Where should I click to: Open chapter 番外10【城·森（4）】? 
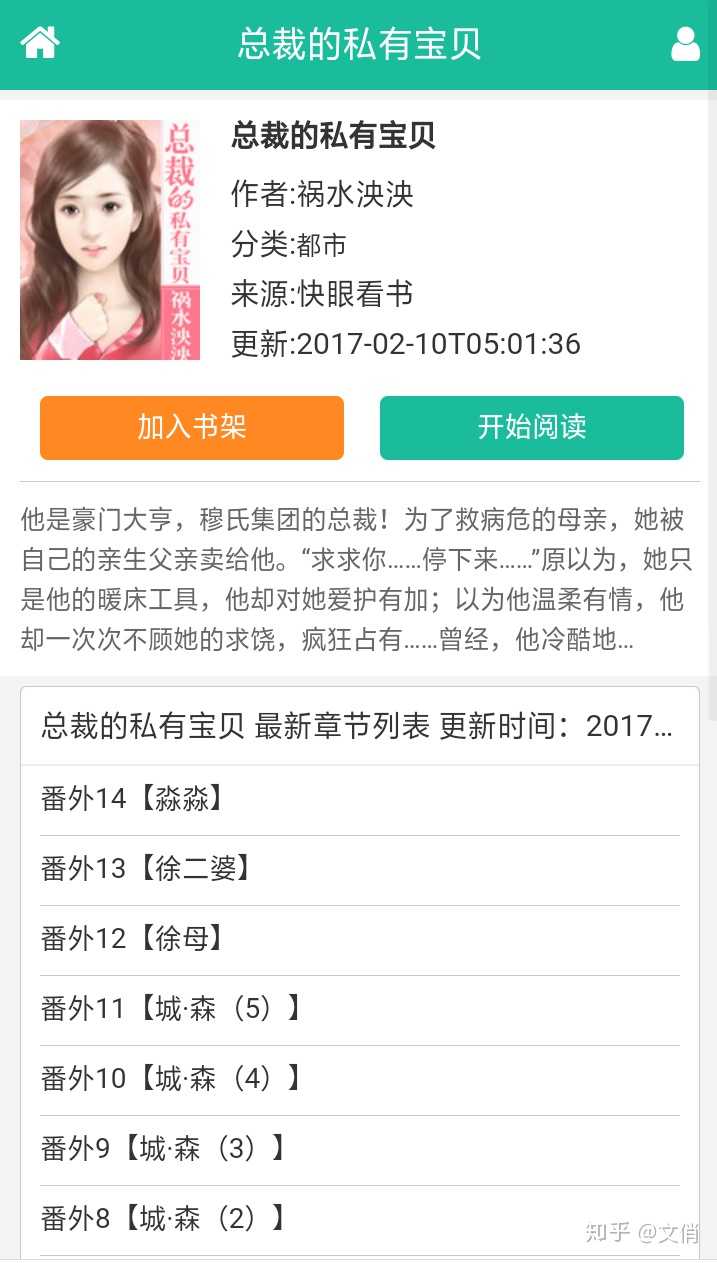[x=171, y=1079]
